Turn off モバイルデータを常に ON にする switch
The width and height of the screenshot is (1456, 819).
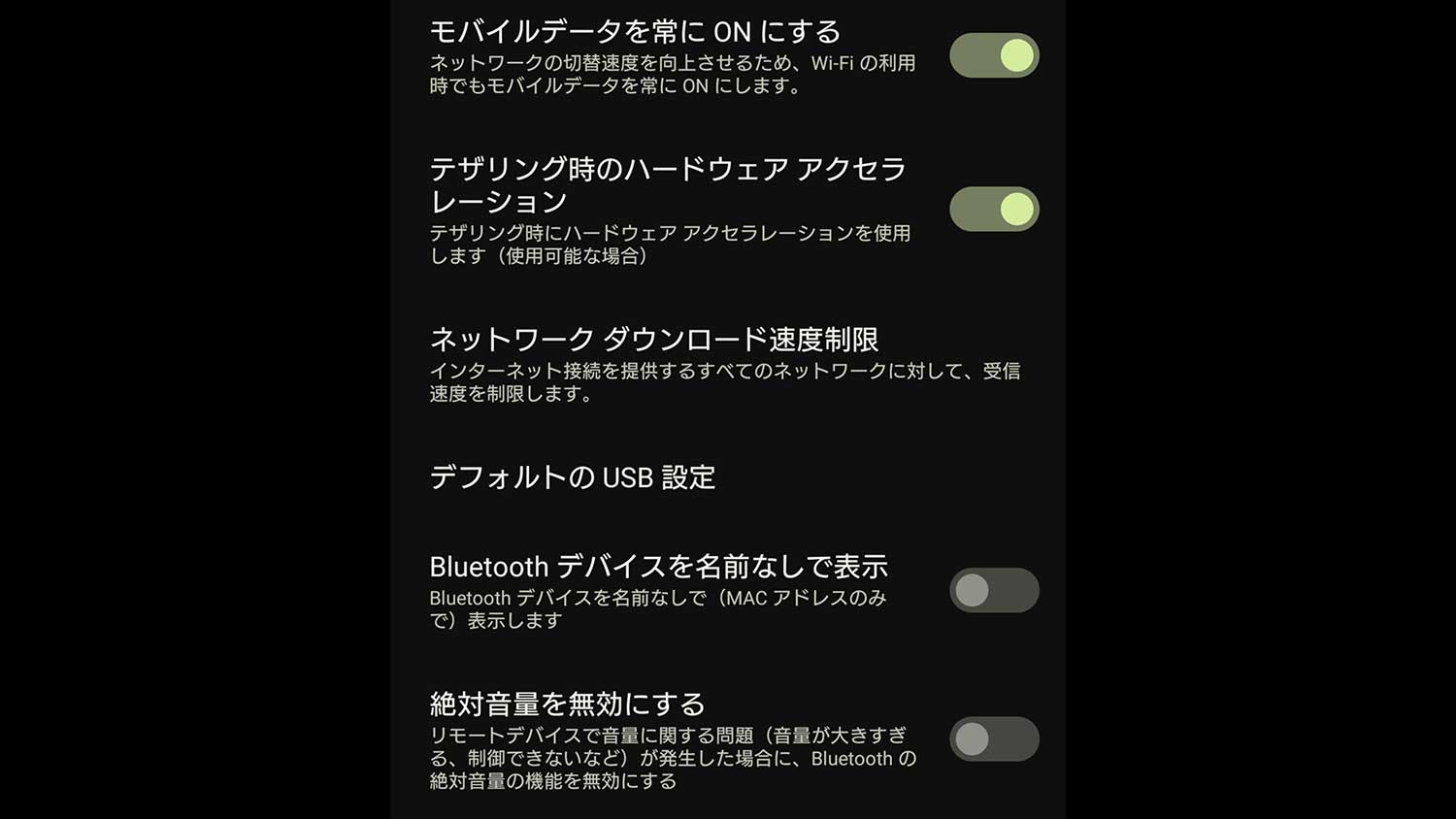pyautogui.click(x=994, y=55)
